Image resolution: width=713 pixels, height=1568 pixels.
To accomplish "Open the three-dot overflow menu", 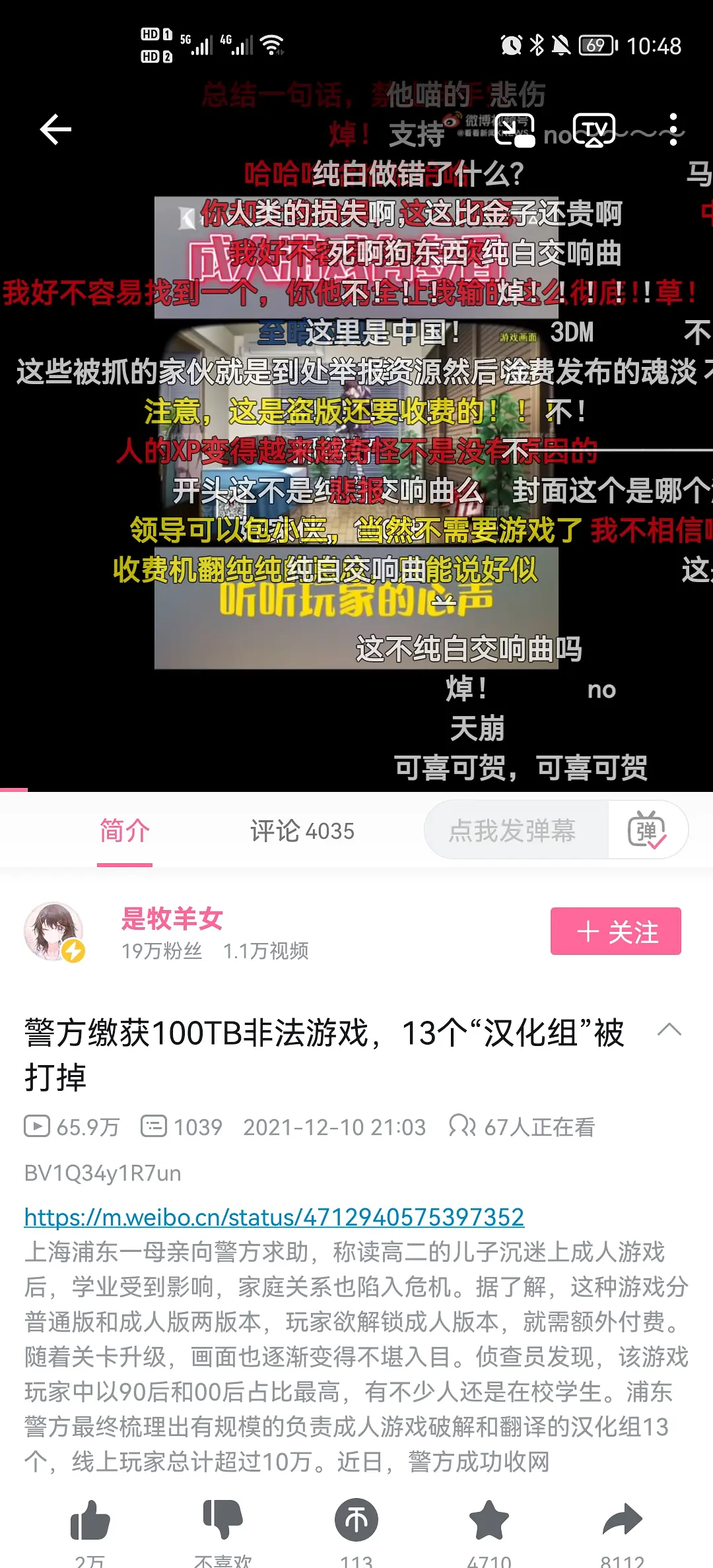I will tap(673, 129).
